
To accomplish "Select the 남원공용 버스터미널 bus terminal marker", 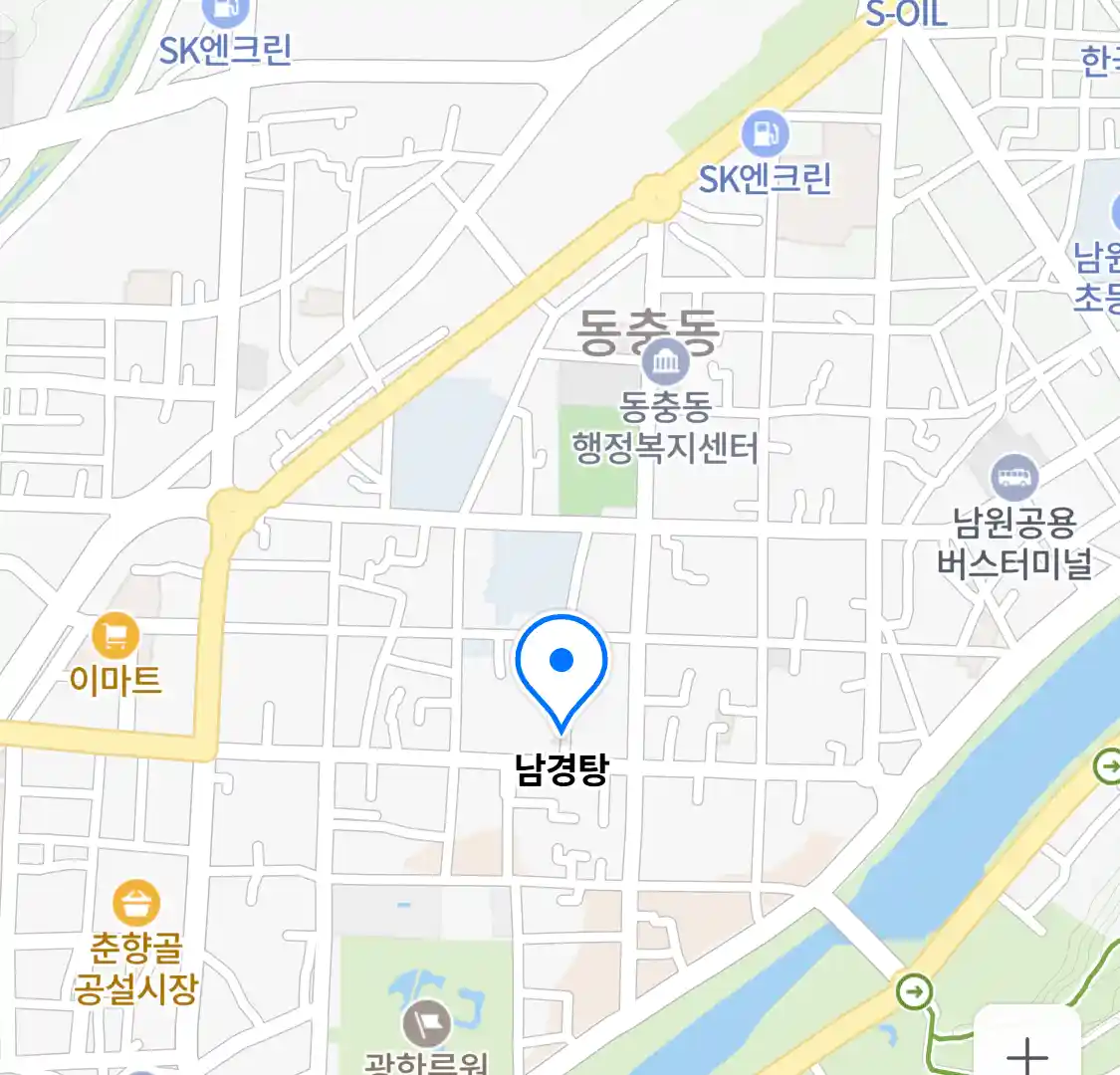I will 1014,478.
